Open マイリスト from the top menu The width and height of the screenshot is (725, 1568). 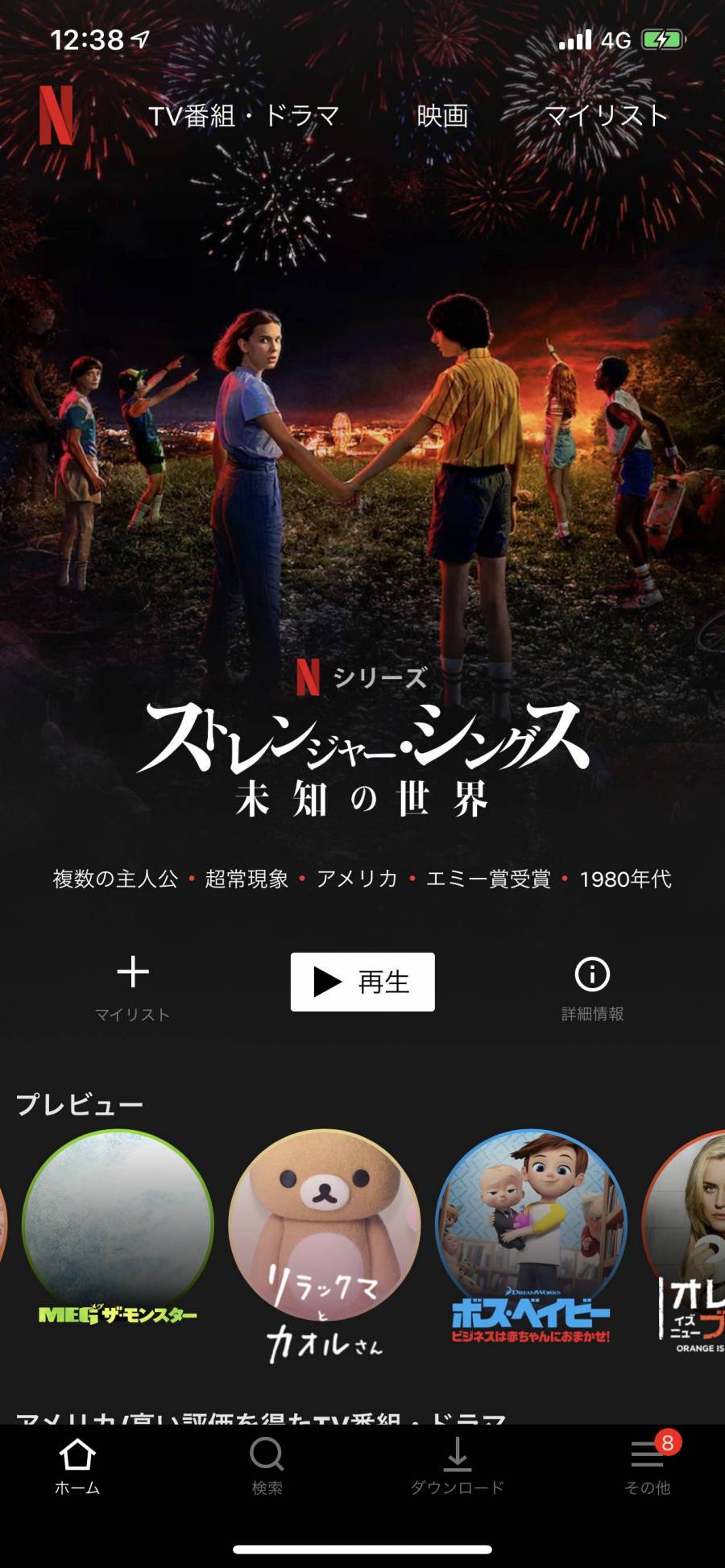607,116
